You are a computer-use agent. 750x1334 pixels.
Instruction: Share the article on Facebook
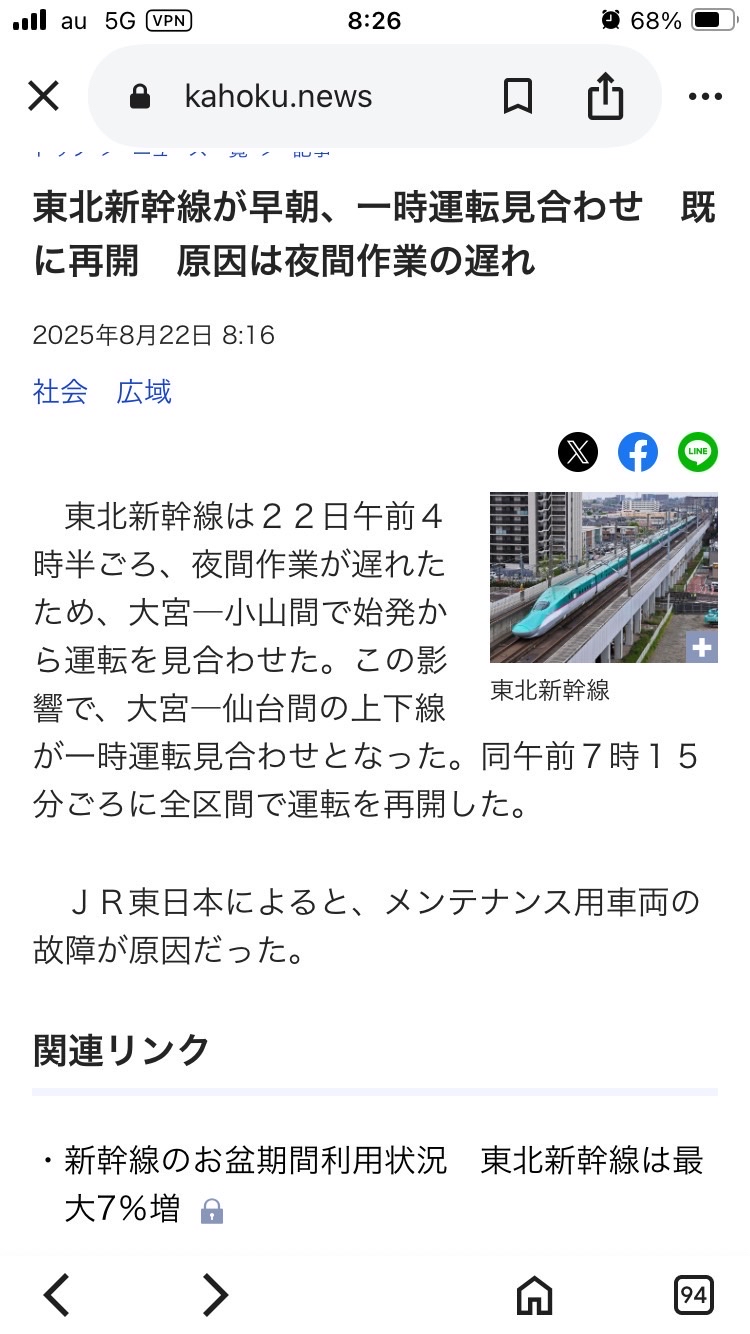638,452
